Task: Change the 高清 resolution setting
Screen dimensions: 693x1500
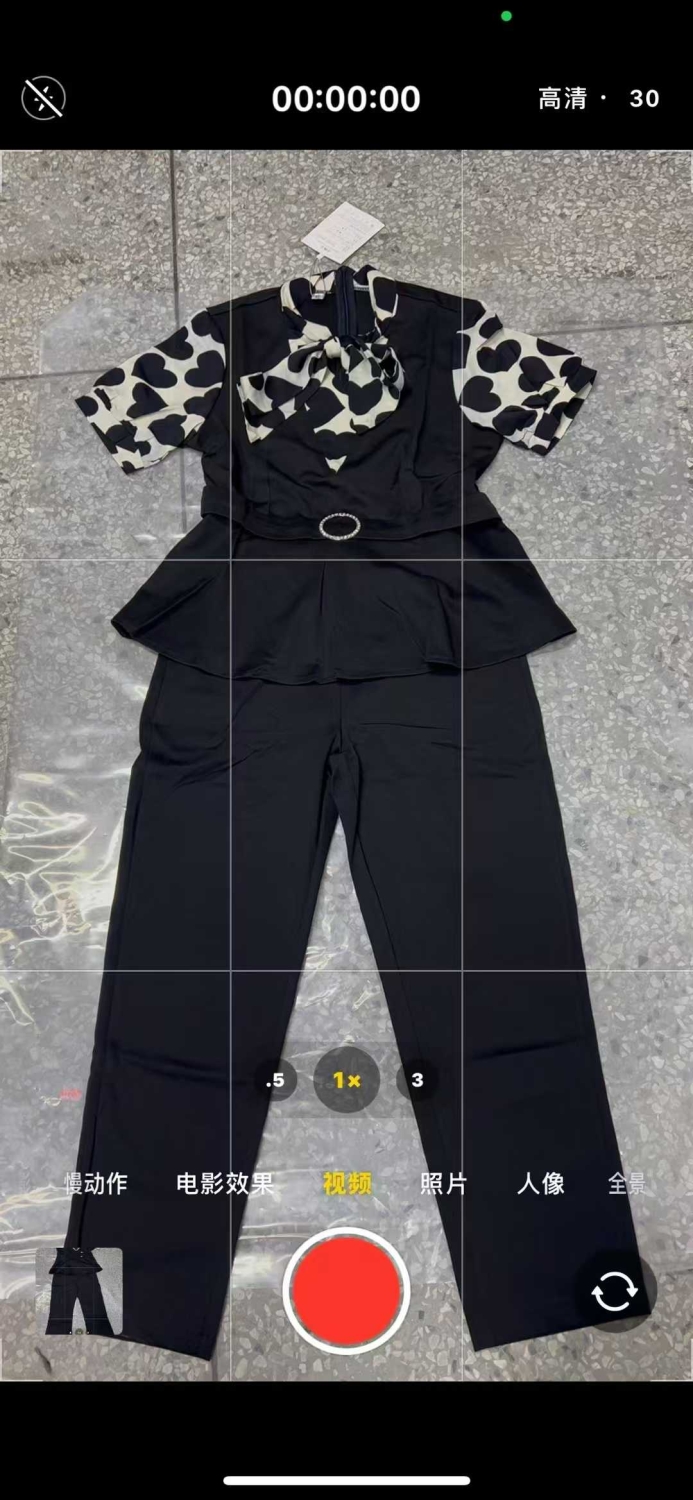Action: click(562, 98)
